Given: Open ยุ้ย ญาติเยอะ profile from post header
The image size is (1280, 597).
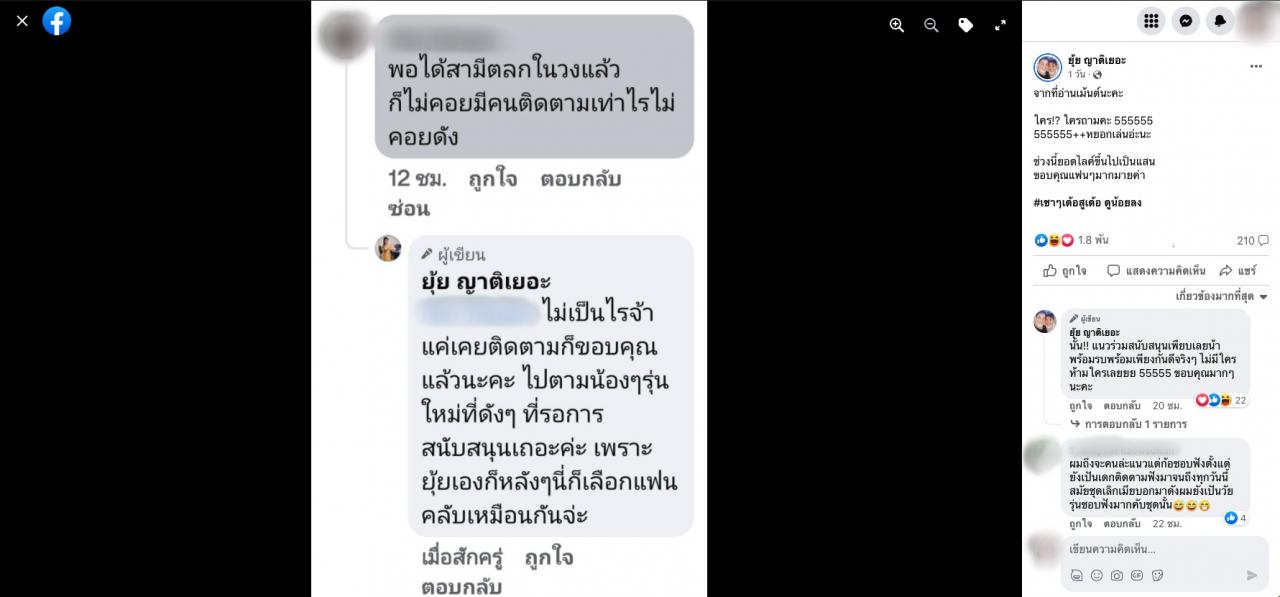Looking at the screenshot, I should coord(1096,60).
